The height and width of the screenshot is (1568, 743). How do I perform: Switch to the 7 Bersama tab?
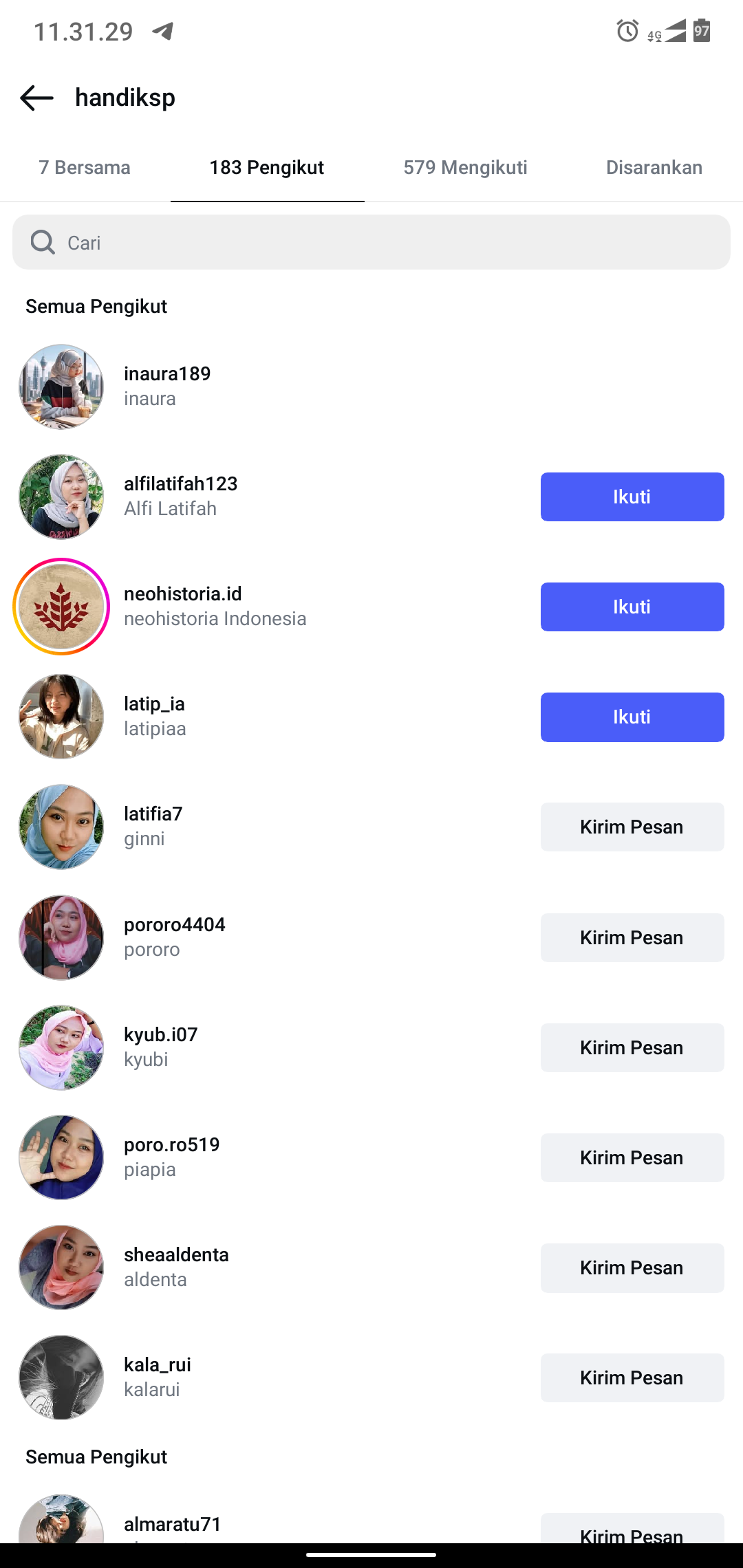click(x=85, y=167)
